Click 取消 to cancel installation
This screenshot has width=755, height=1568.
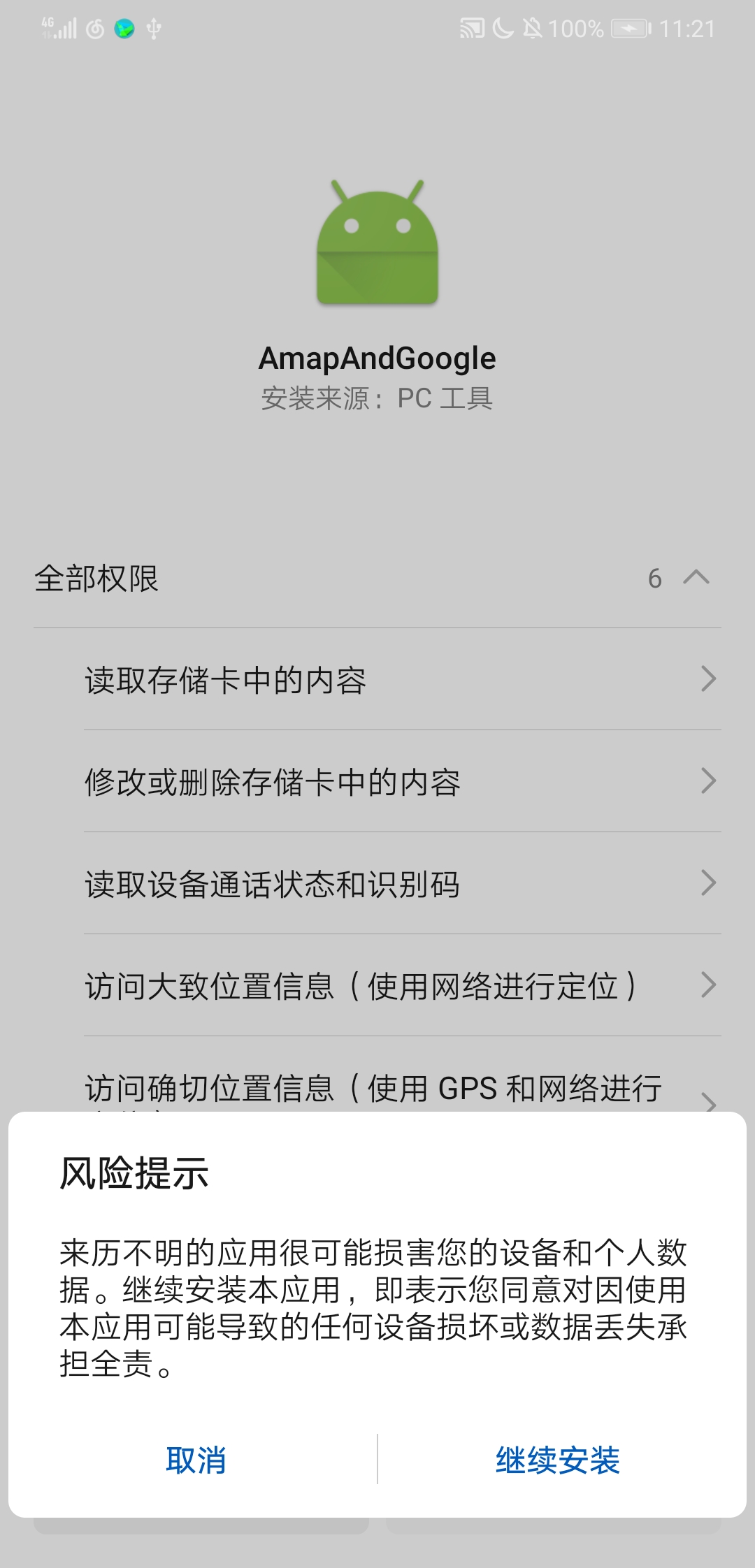pos(197,1460)
